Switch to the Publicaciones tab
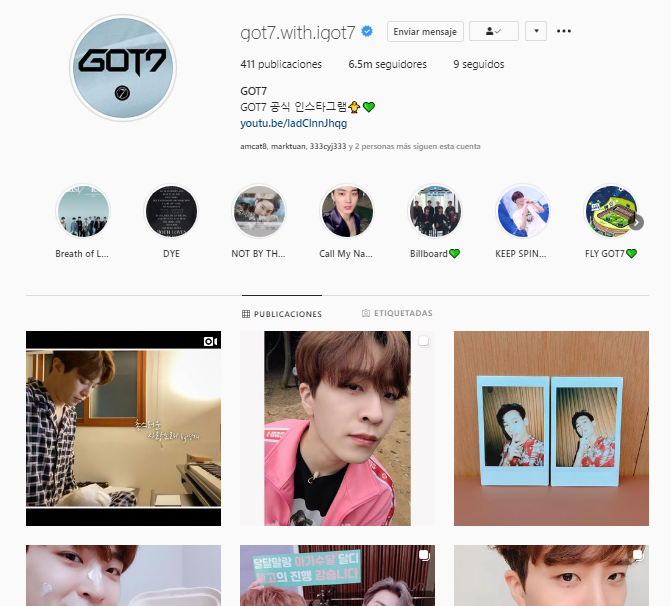Image resolution: width=671 pixels, height=606 pixels. [282, 314]
